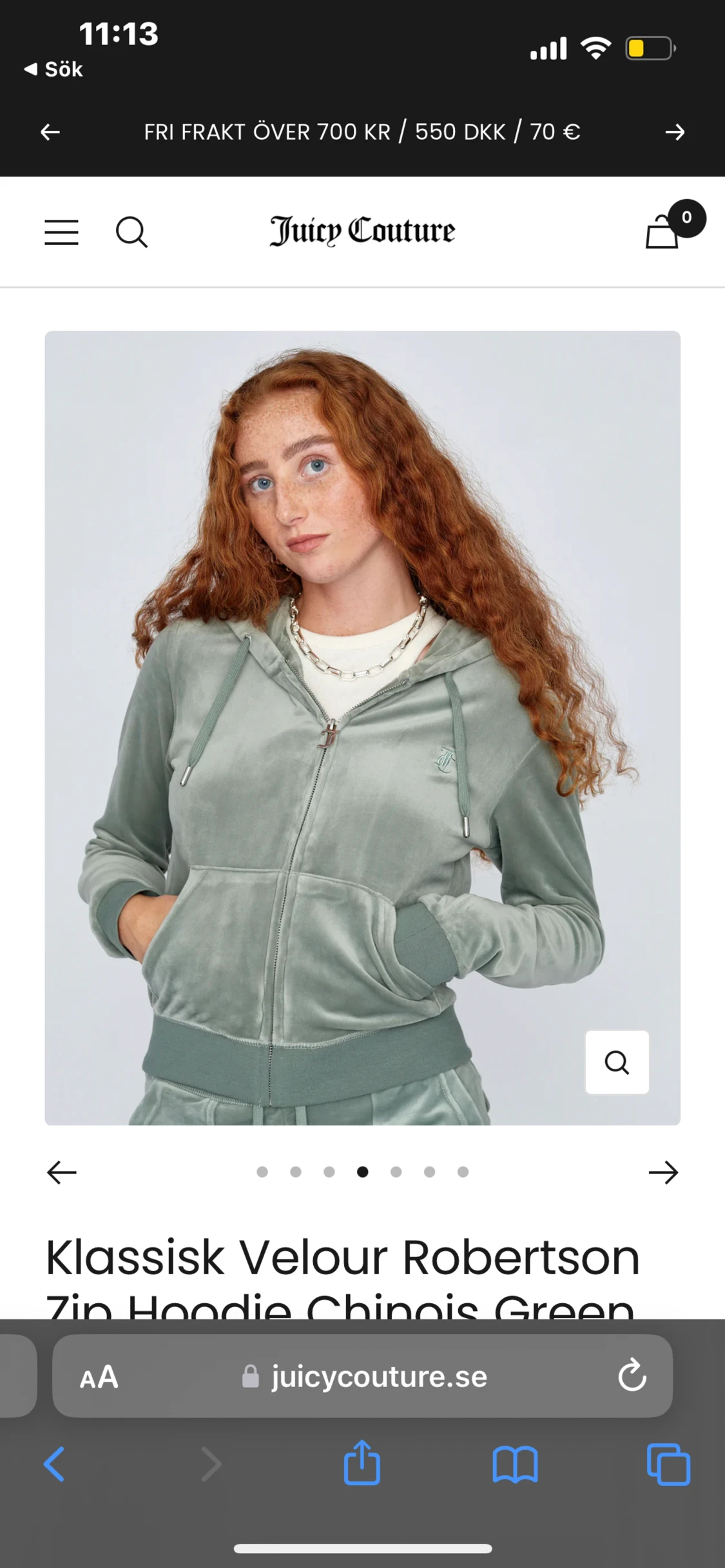The width and height of the screenshot is (725, 1568).
Task: Jump to the first image dot
Action: pos(262,1172)
